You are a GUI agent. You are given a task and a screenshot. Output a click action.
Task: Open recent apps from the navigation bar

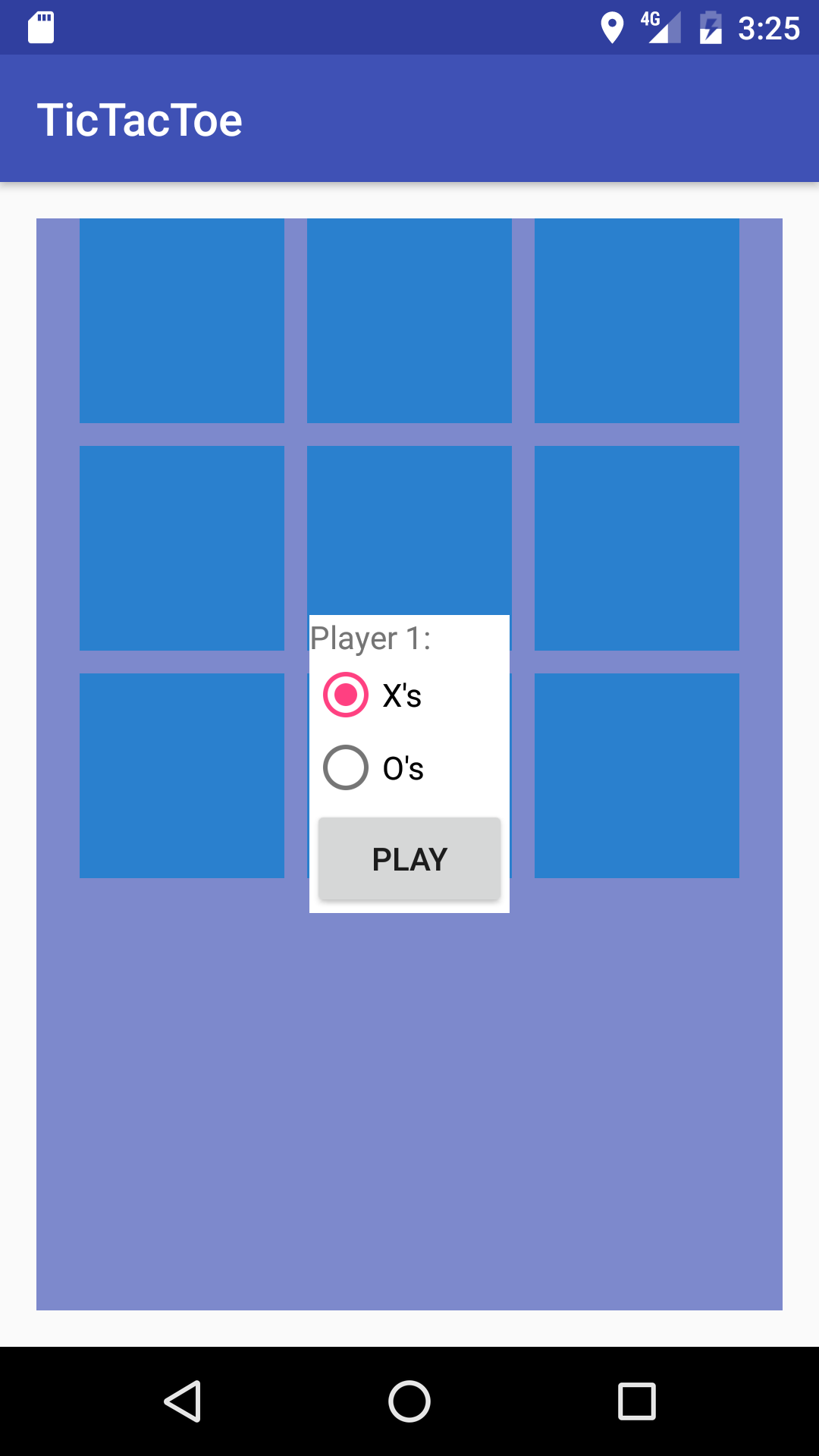pos(636,1401)
